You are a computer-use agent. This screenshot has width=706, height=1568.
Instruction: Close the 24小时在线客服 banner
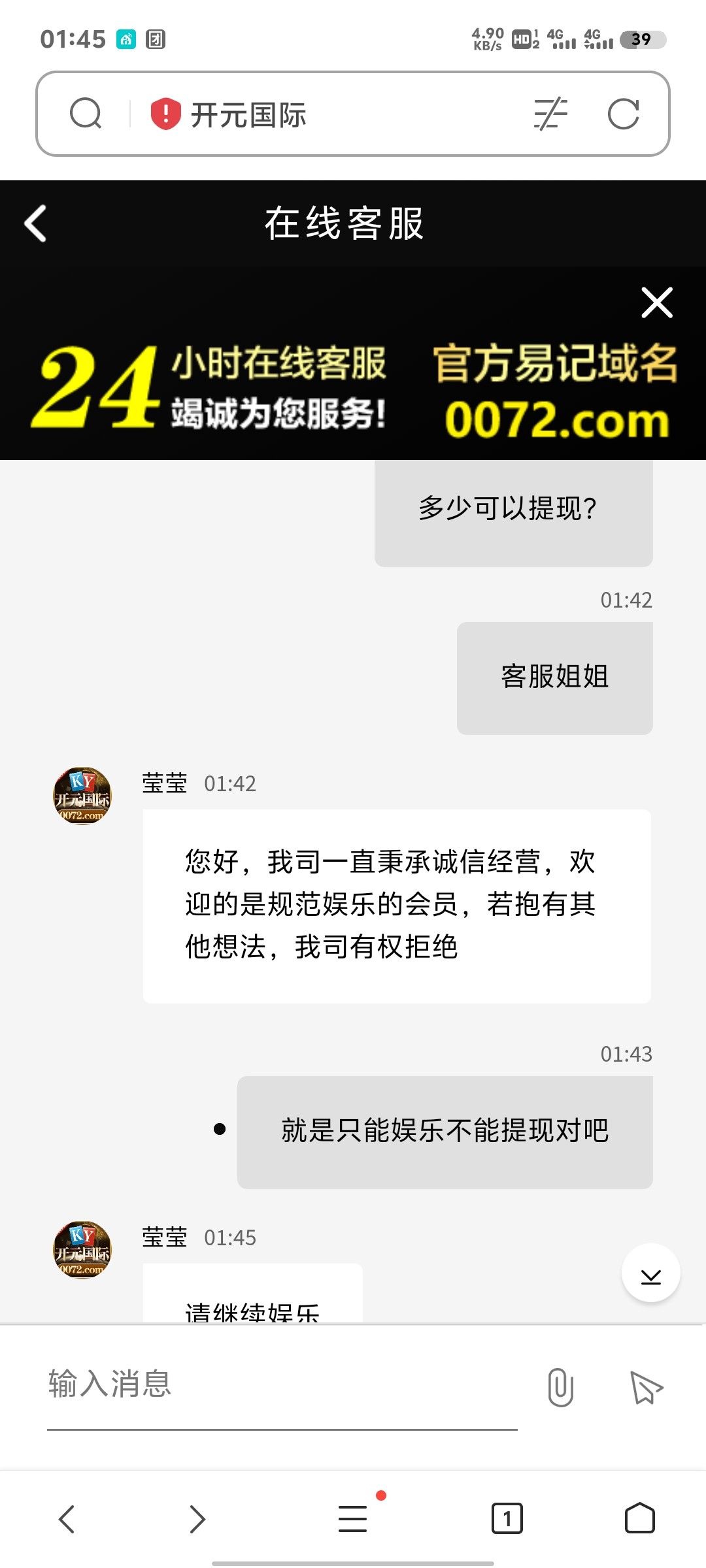[656, 302]
